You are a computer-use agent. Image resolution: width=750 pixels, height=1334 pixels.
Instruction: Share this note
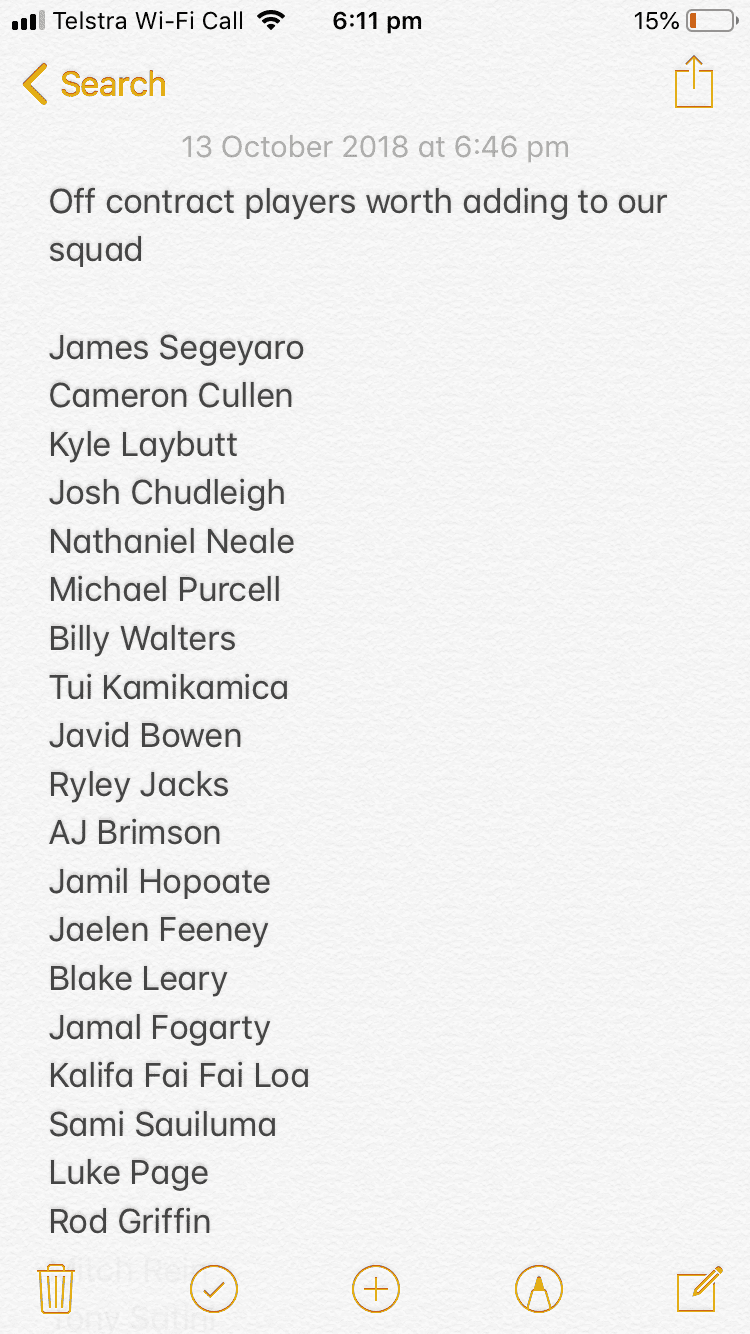694,81
